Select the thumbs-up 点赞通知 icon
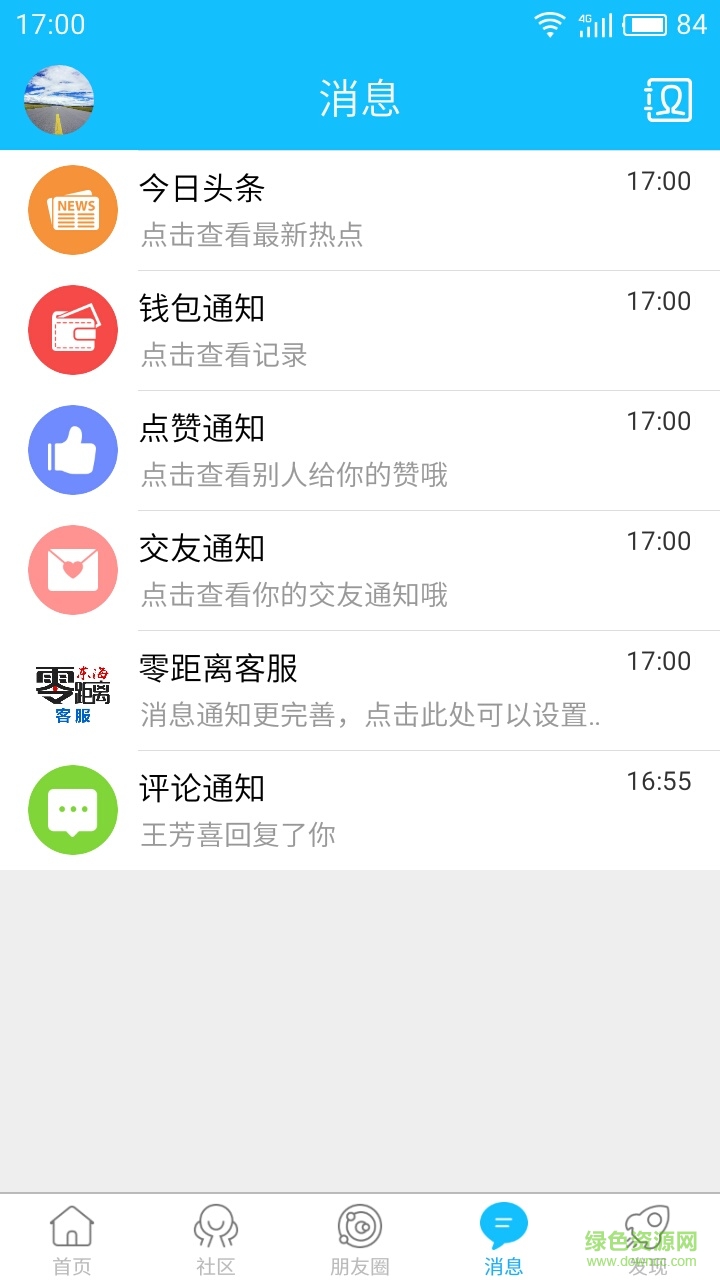The width and height of the screenshot is (720, 1280). [72, 449]
